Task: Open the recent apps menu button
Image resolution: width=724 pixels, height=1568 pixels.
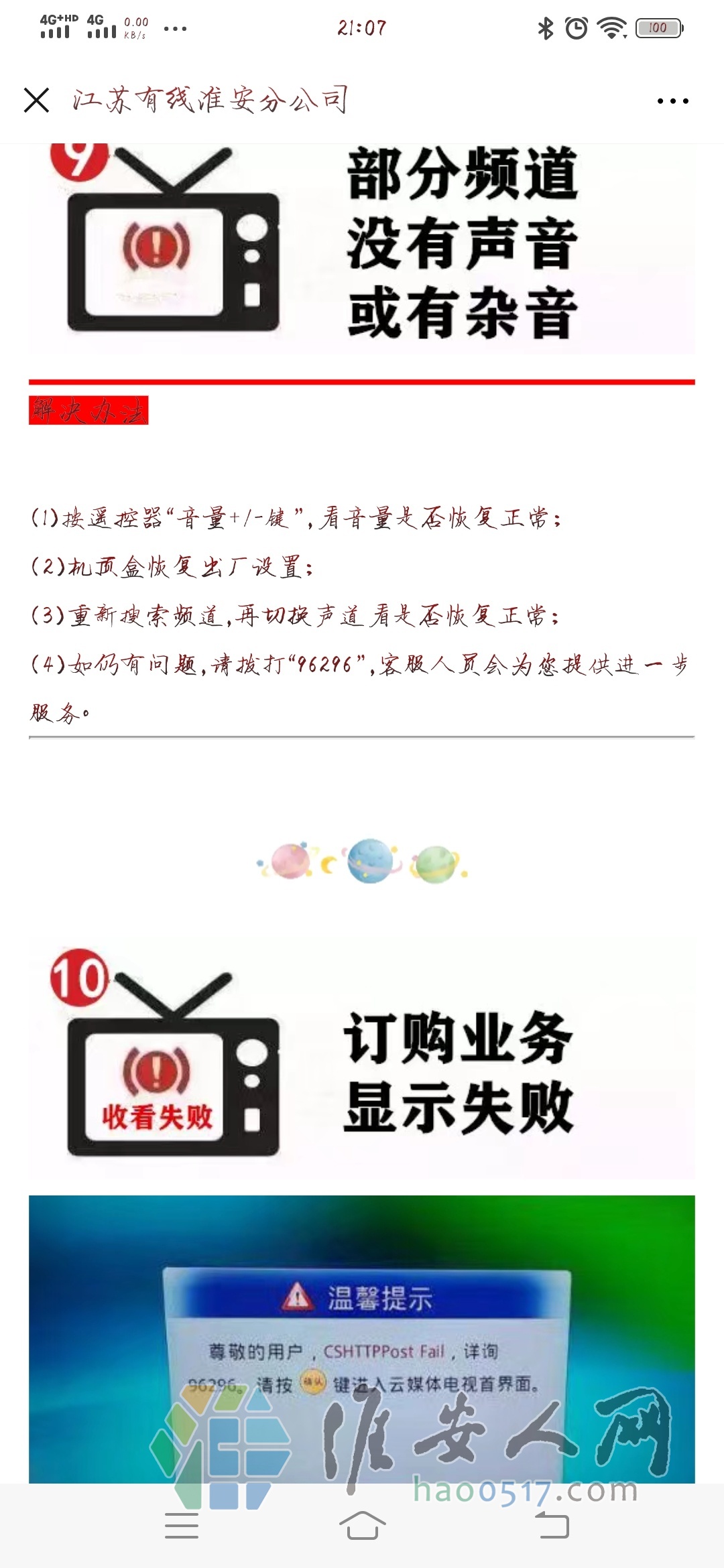Action: pos(182,1525)
